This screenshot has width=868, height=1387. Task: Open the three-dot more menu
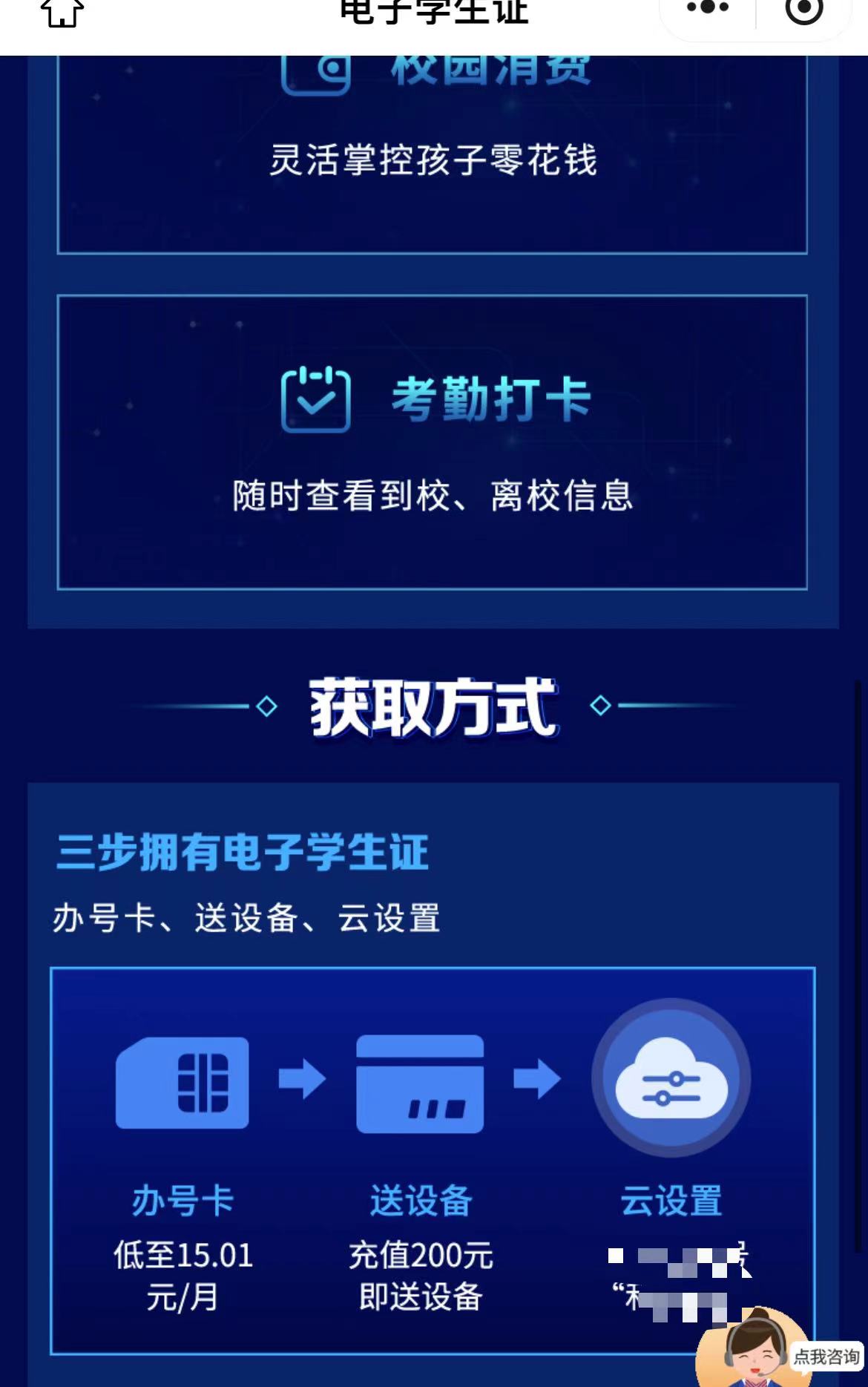708,9
